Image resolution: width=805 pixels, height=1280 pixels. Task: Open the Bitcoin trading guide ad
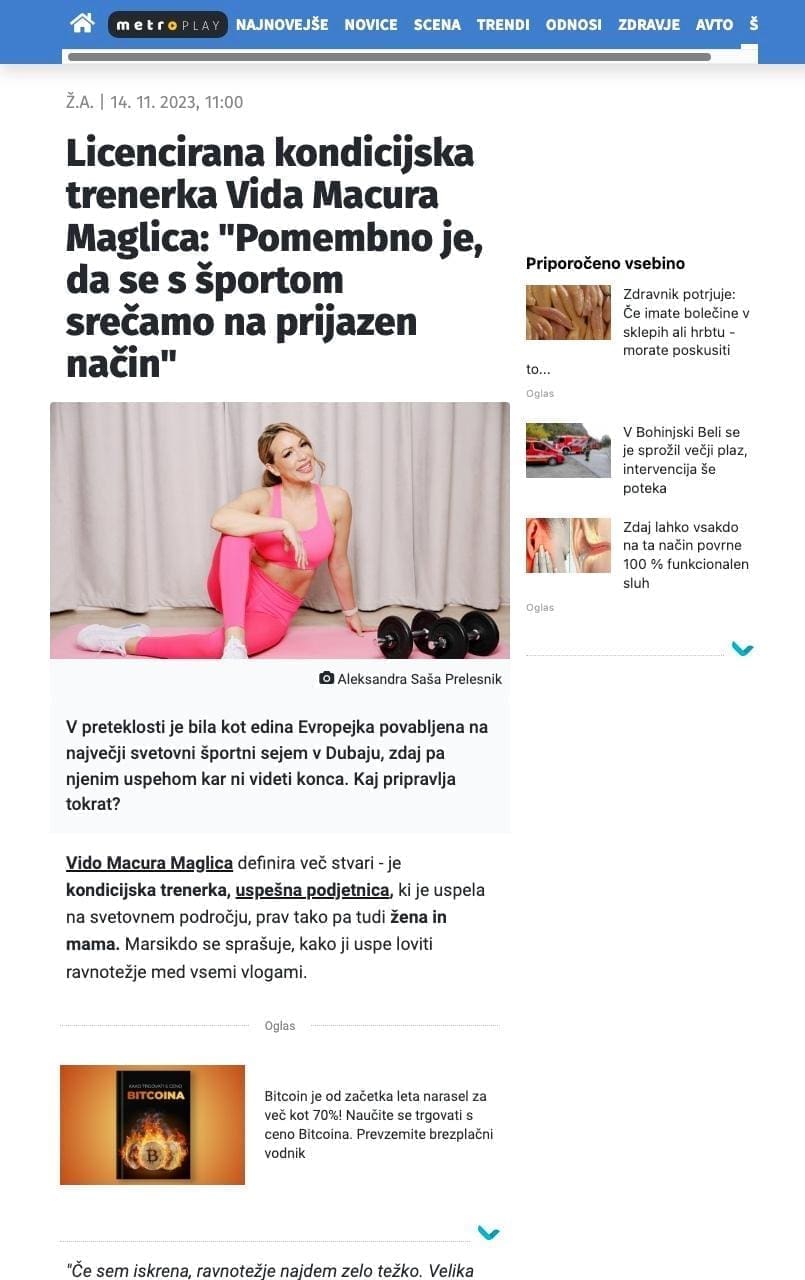[x=378, y=1124]
